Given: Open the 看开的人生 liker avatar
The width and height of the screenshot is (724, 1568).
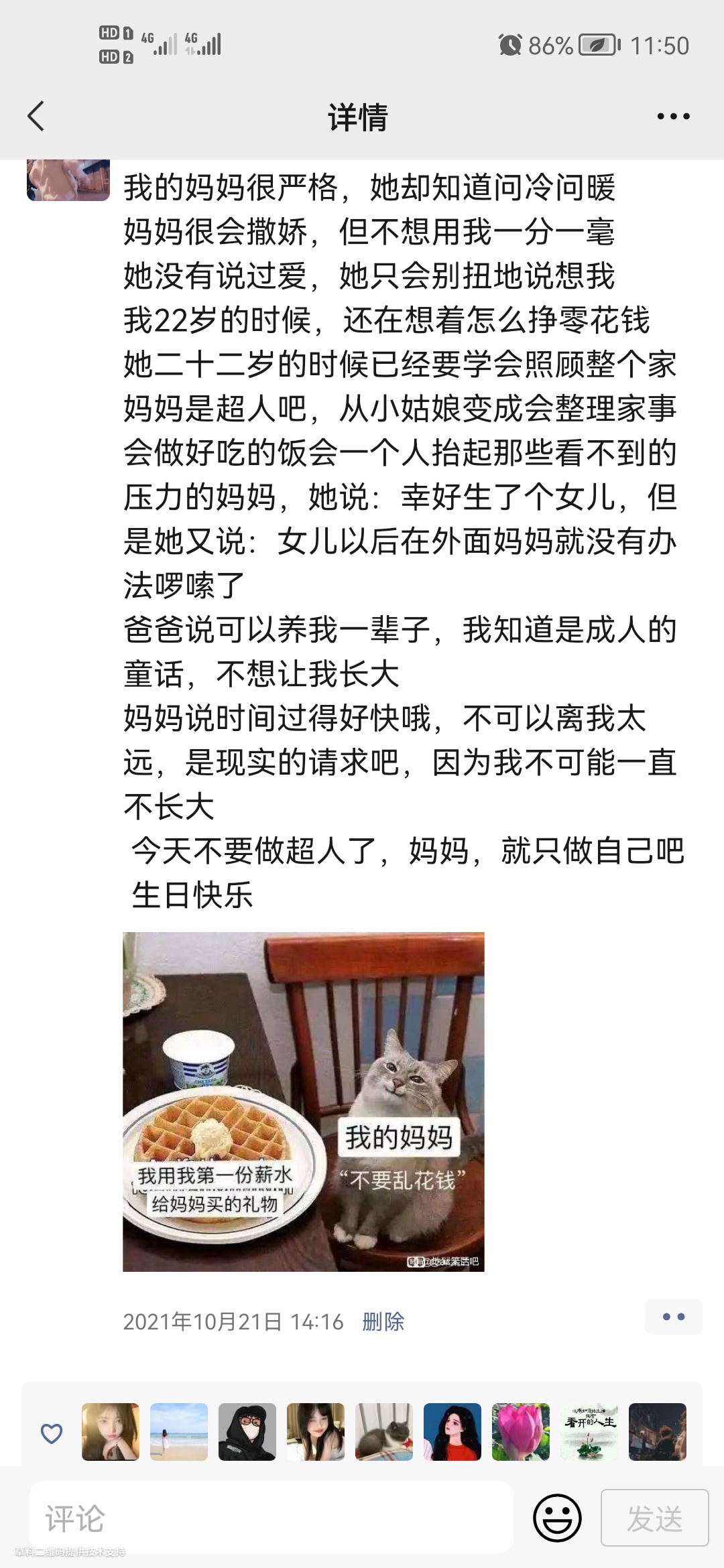Looking at the screenshot, I should click(x=589, y=1432).
